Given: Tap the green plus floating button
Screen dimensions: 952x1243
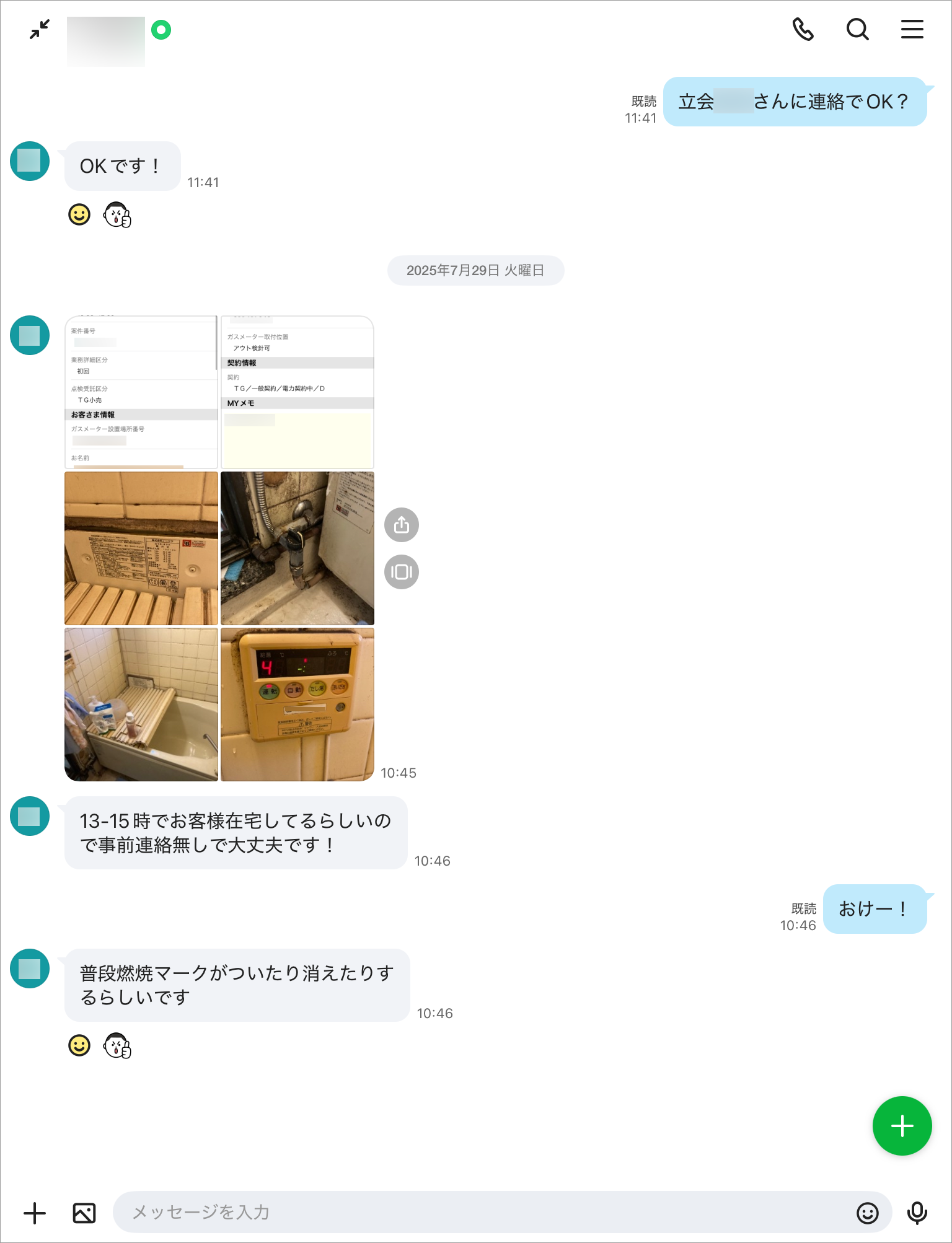Looking at the screenshot, I should pos(902,1126).
